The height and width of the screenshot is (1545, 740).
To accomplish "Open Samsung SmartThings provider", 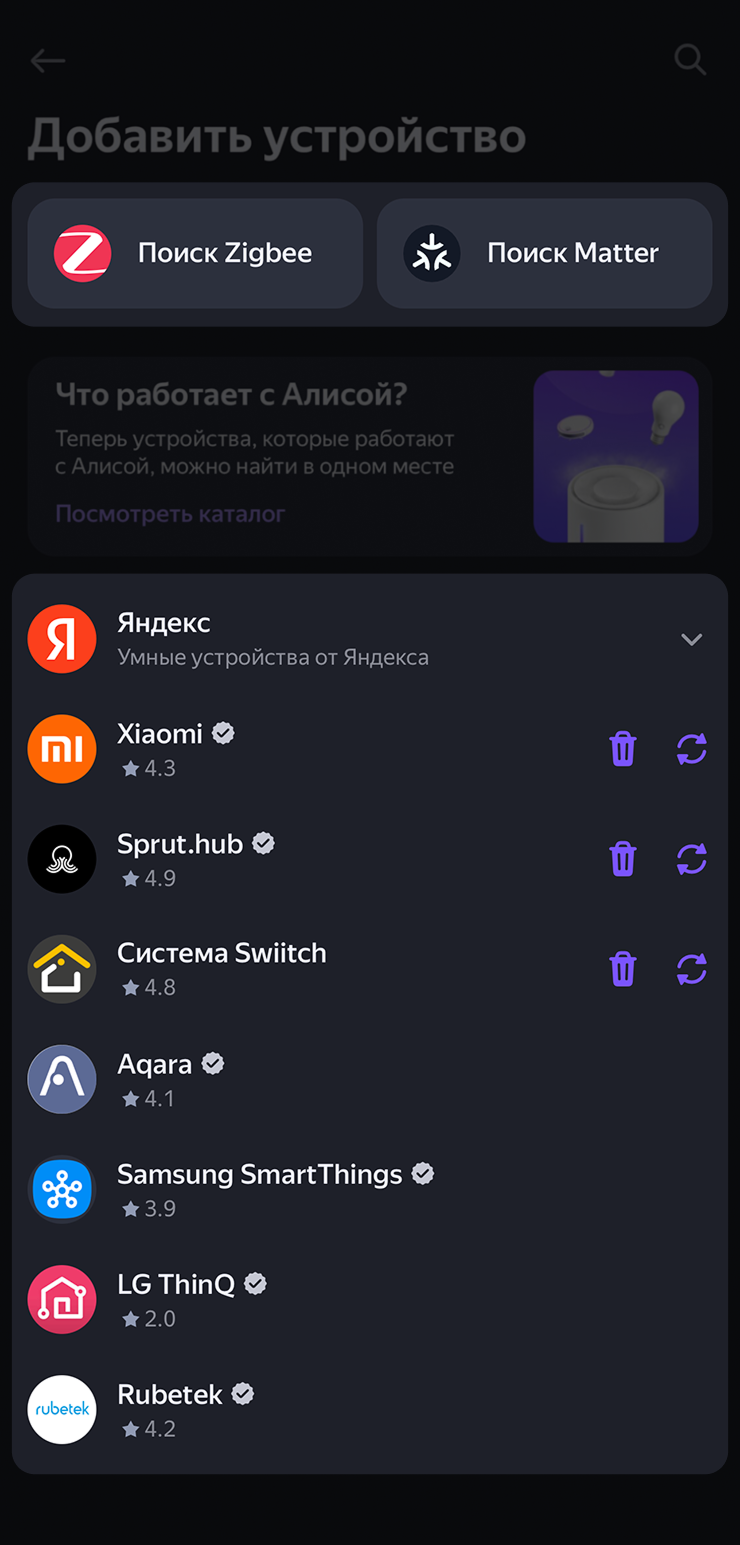I will click(300, 1190).
